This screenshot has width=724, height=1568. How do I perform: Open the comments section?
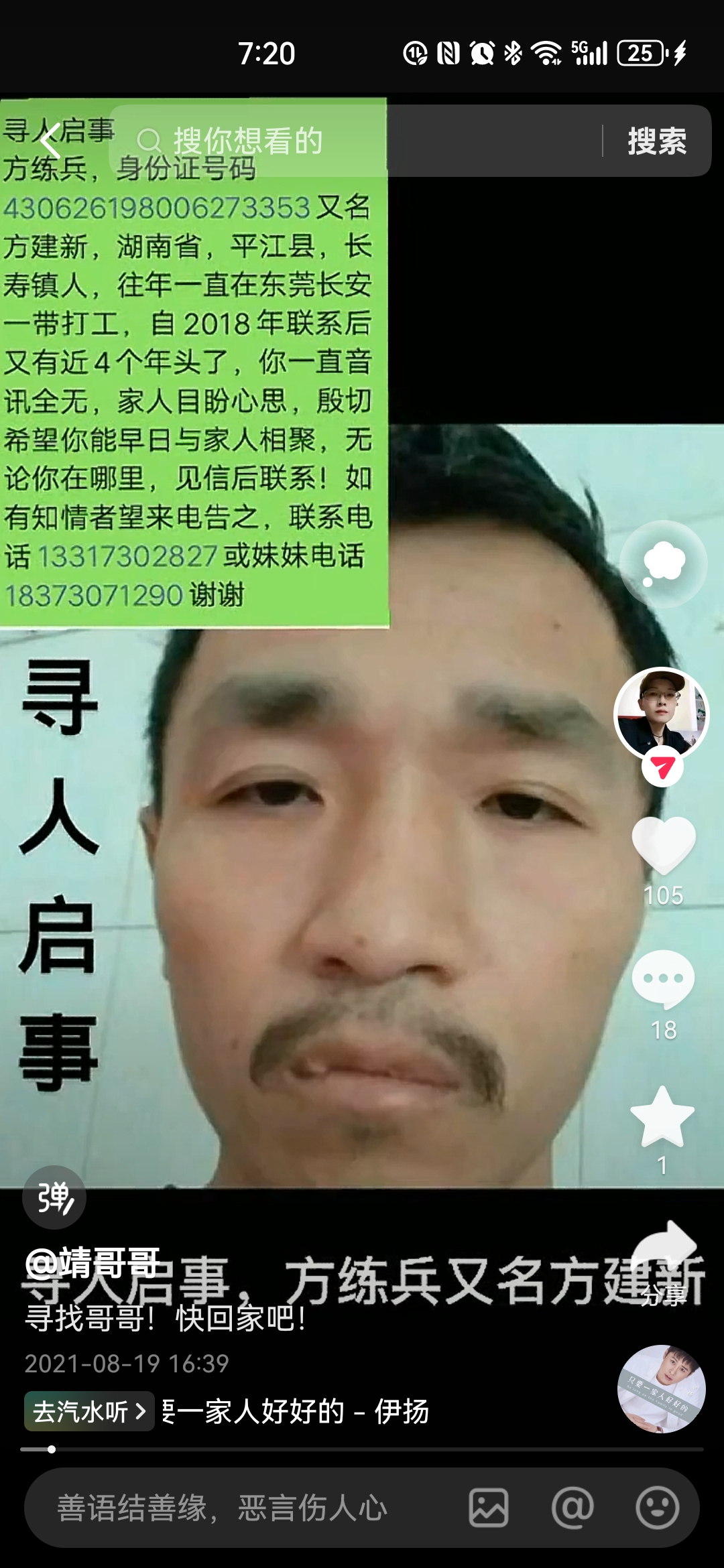coord(663,980)
